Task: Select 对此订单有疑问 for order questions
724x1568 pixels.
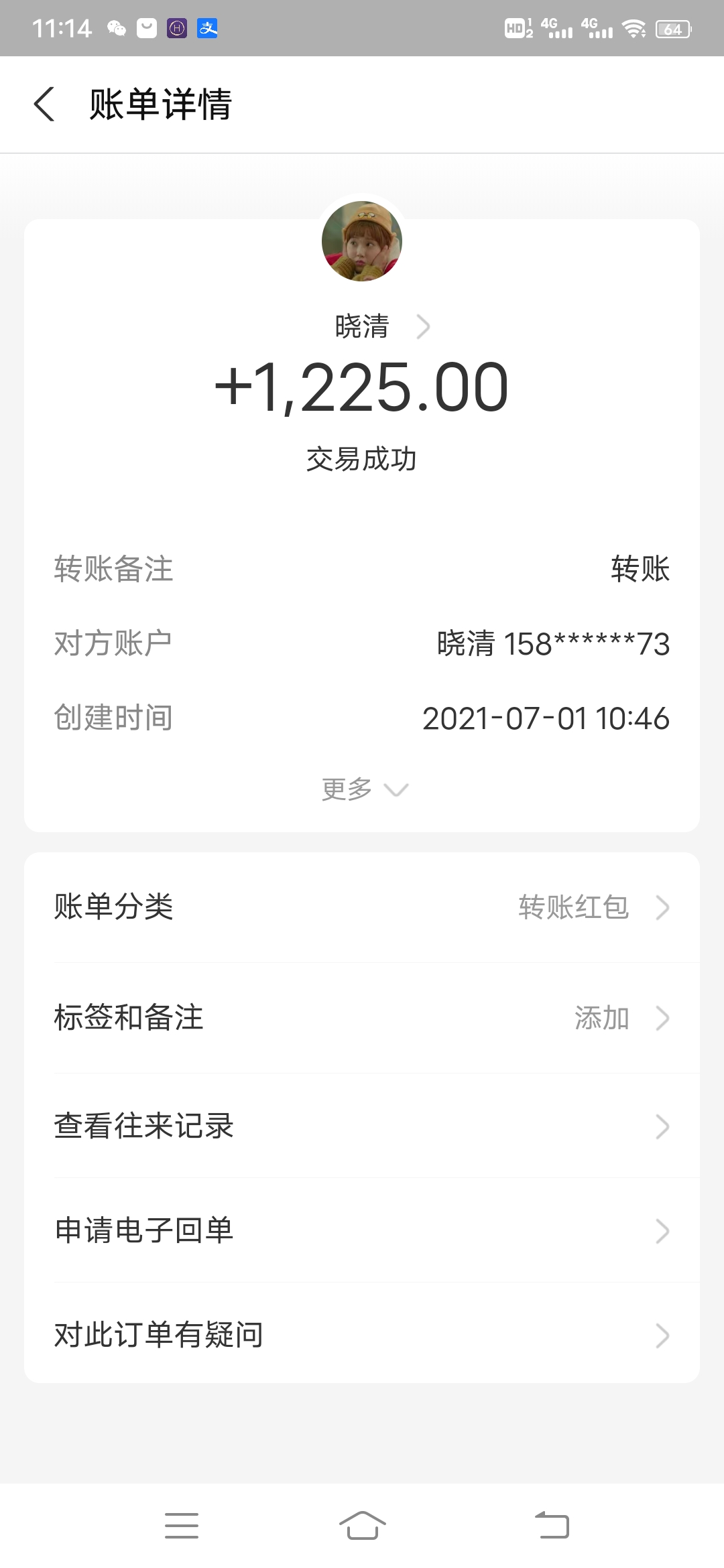Action: 362,1335
